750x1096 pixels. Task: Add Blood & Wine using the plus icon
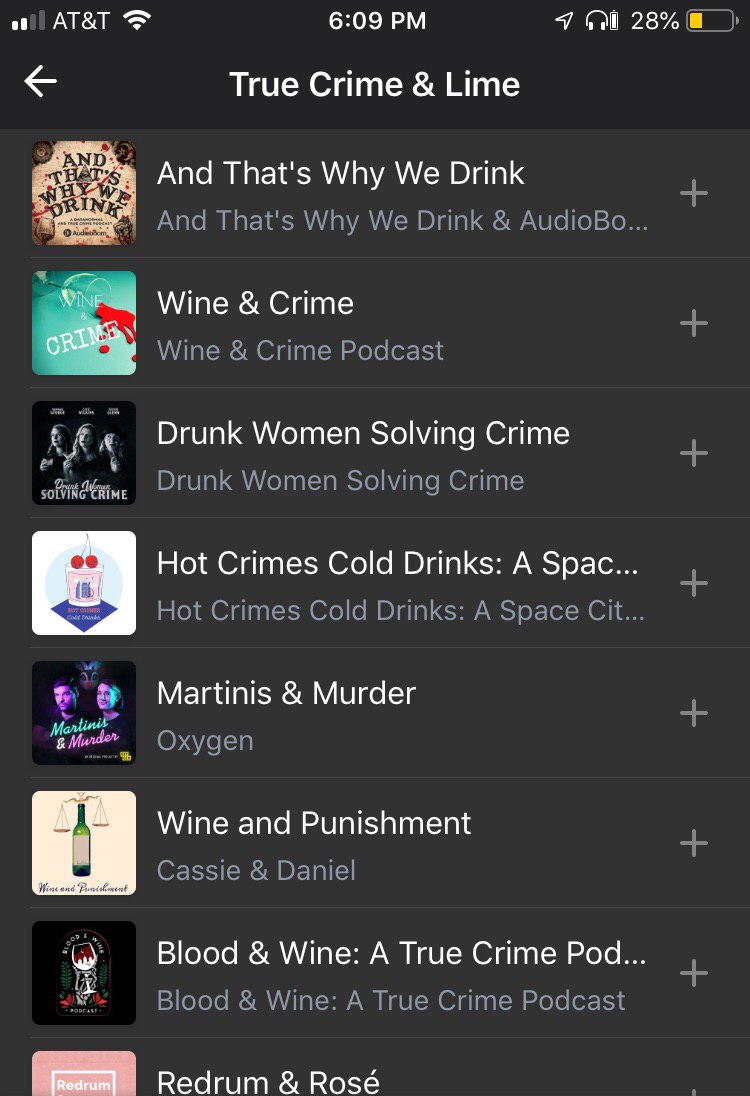(693, 973)
